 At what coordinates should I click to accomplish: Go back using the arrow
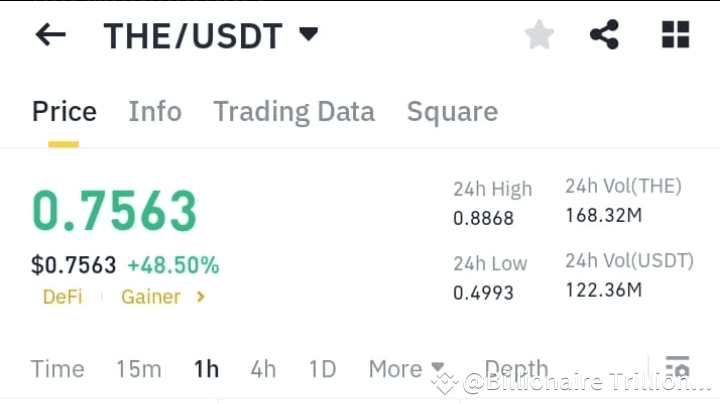[51, 35]
